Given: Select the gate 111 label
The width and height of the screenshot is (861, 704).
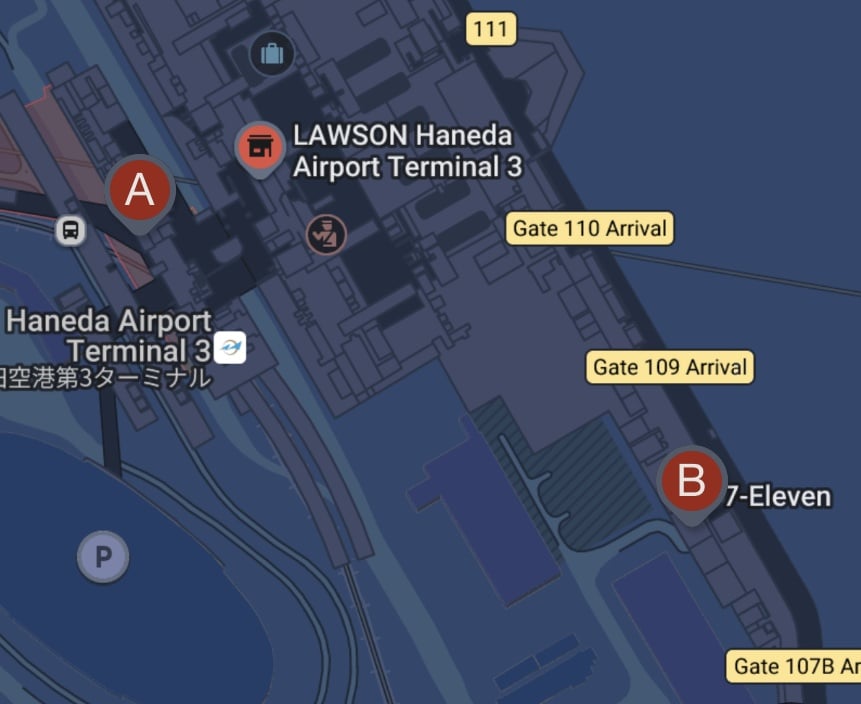Looking at the screenshot, I should 490,29.
